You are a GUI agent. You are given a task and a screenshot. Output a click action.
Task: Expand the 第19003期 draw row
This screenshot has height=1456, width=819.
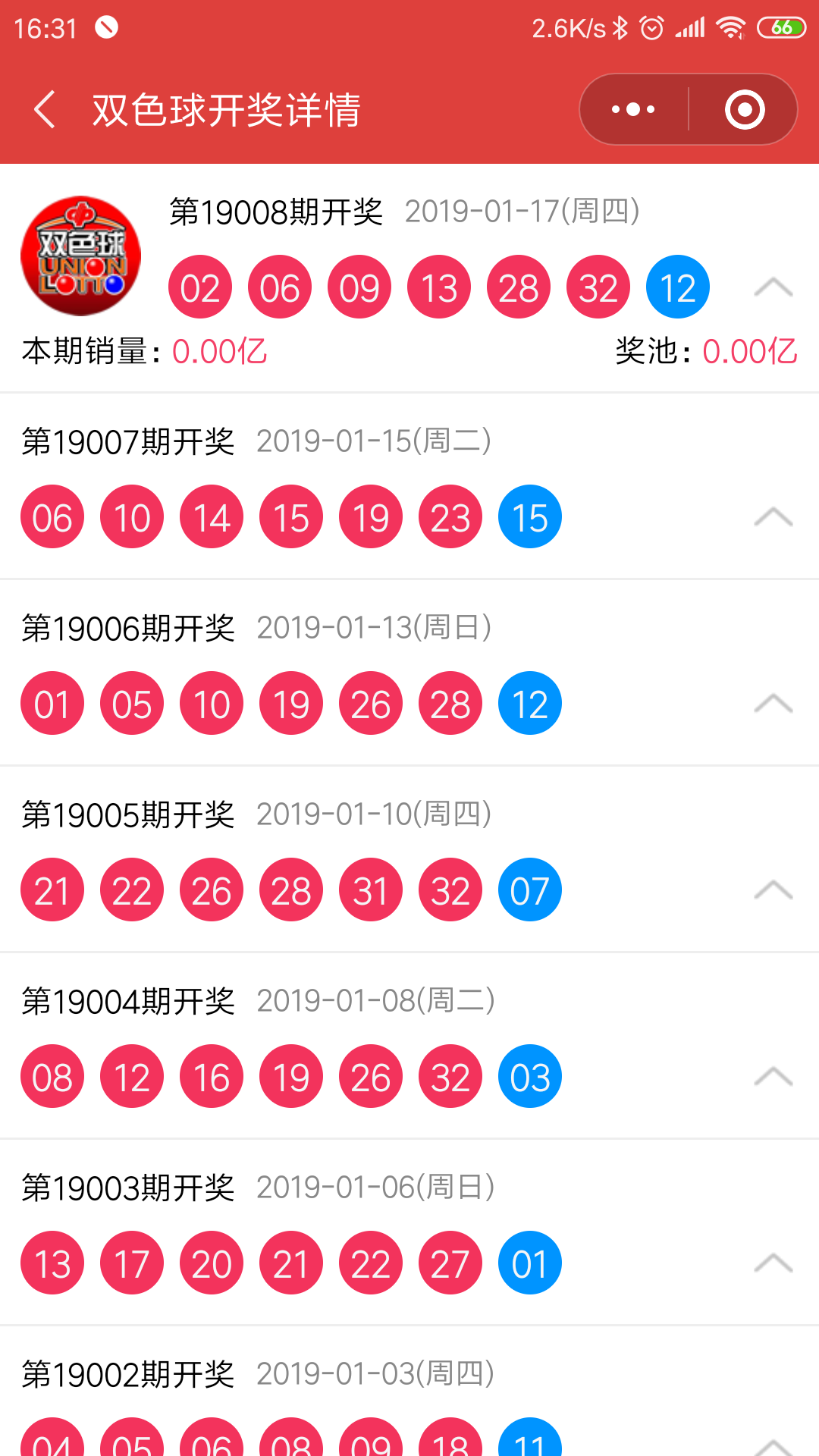coord(773,1263)
